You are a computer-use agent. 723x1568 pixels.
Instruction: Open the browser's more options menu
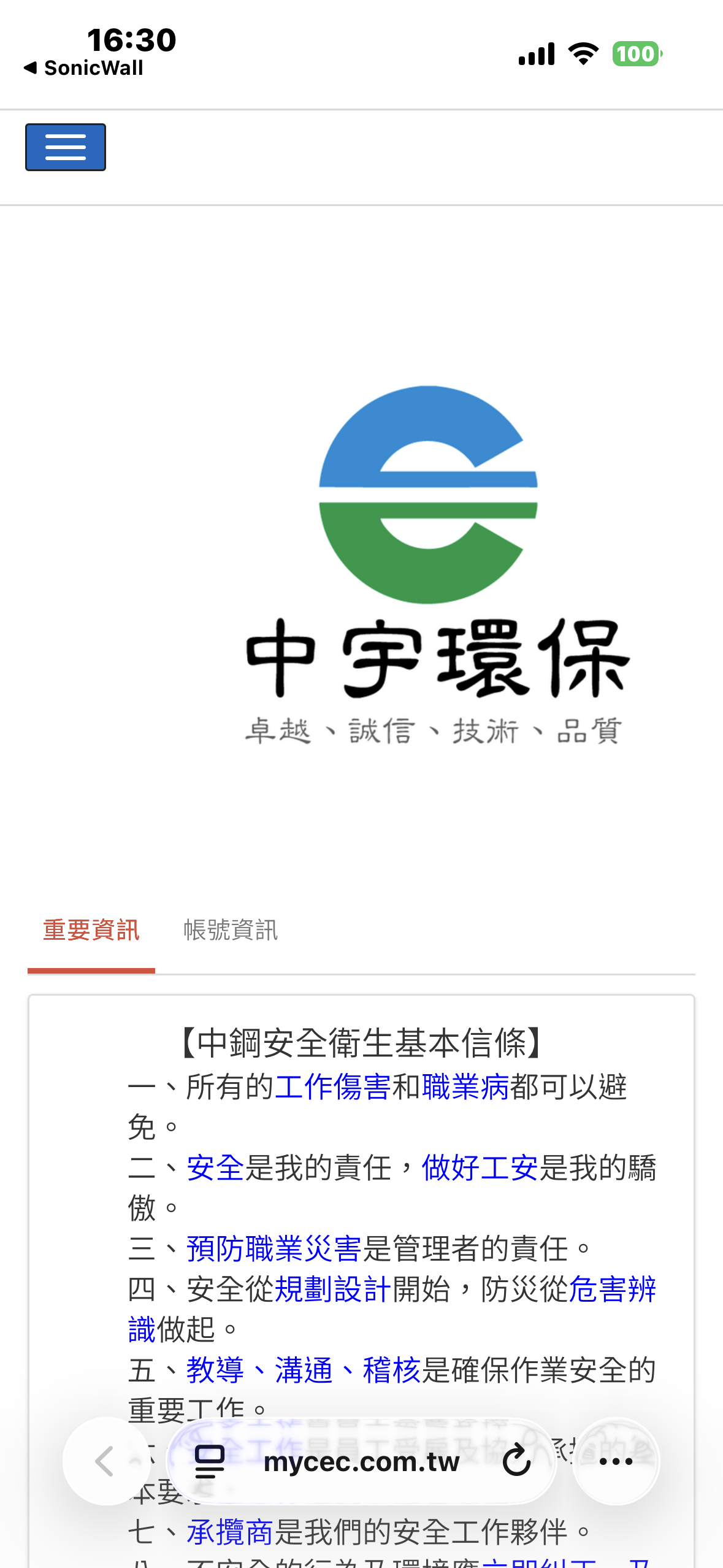pos(616,1461)
